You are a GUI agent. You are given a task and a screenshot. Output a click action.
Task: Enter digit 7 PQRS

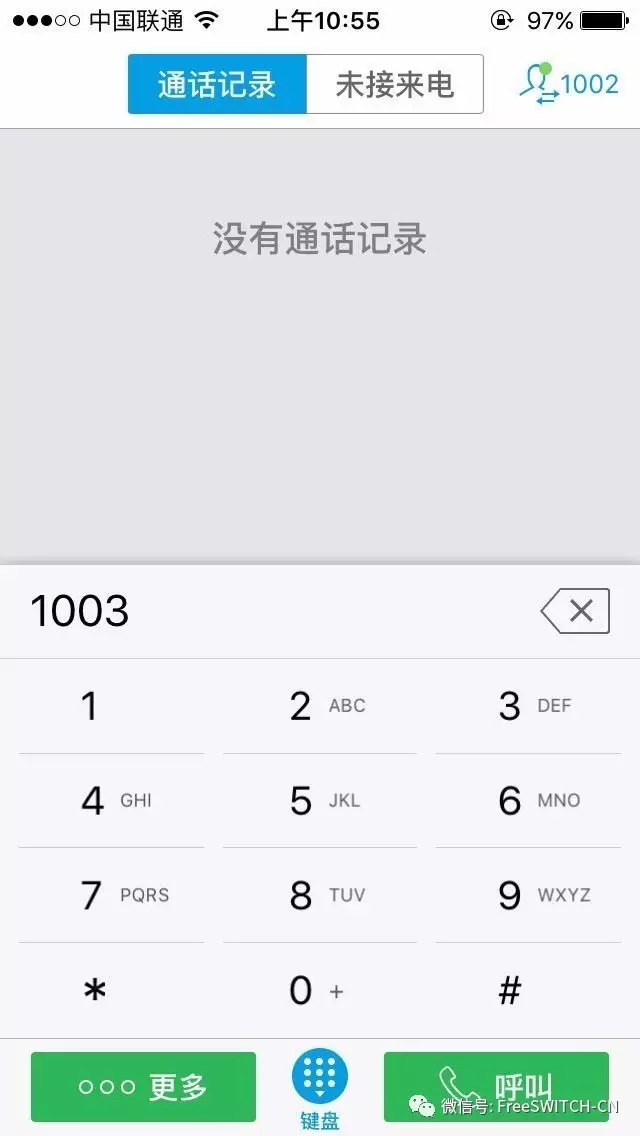coord(111,895)
